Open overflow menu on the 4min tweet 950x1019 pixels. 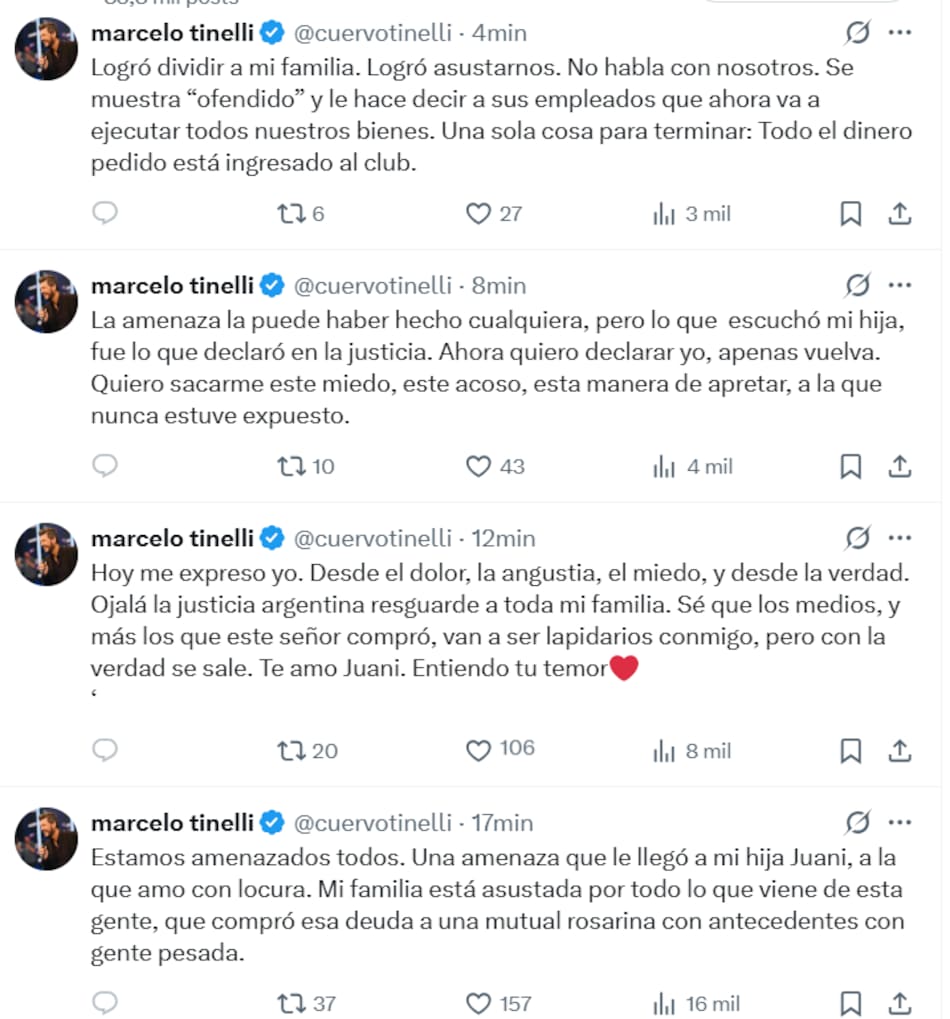pos(900,33)
